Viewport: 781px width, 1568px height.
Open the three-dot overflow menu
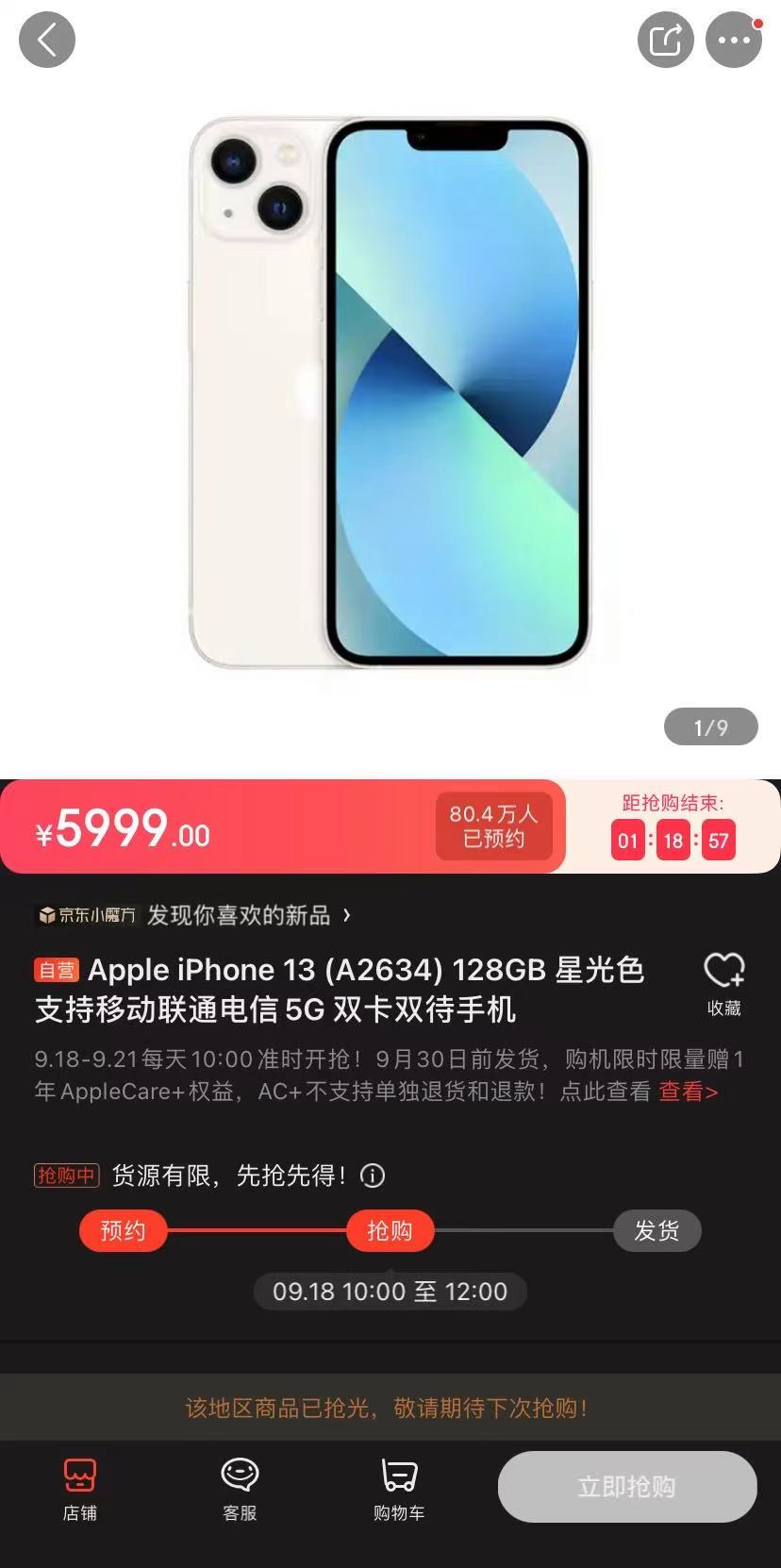click(734, 40)
